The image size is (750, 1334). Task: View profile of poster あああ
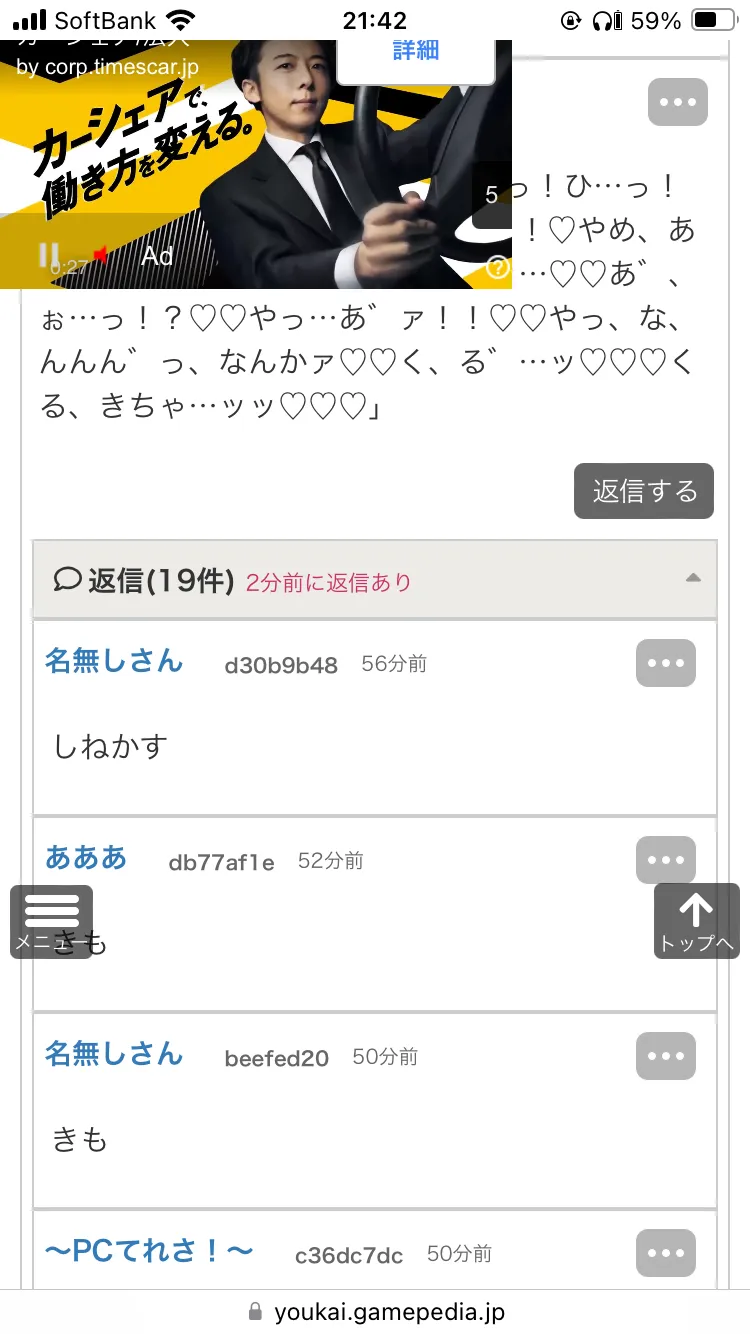pos(86,858)
